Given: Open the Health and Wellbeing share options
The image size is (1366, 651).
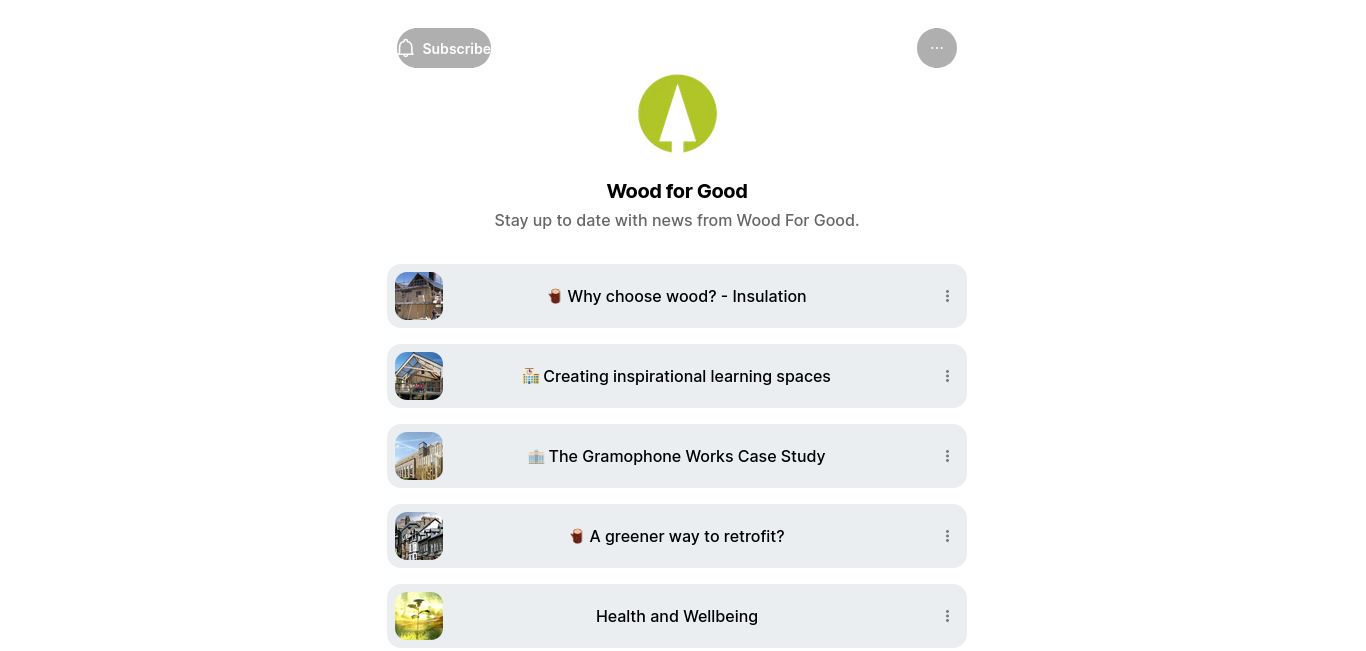Looking at the screenshot, I should (947, 616).
